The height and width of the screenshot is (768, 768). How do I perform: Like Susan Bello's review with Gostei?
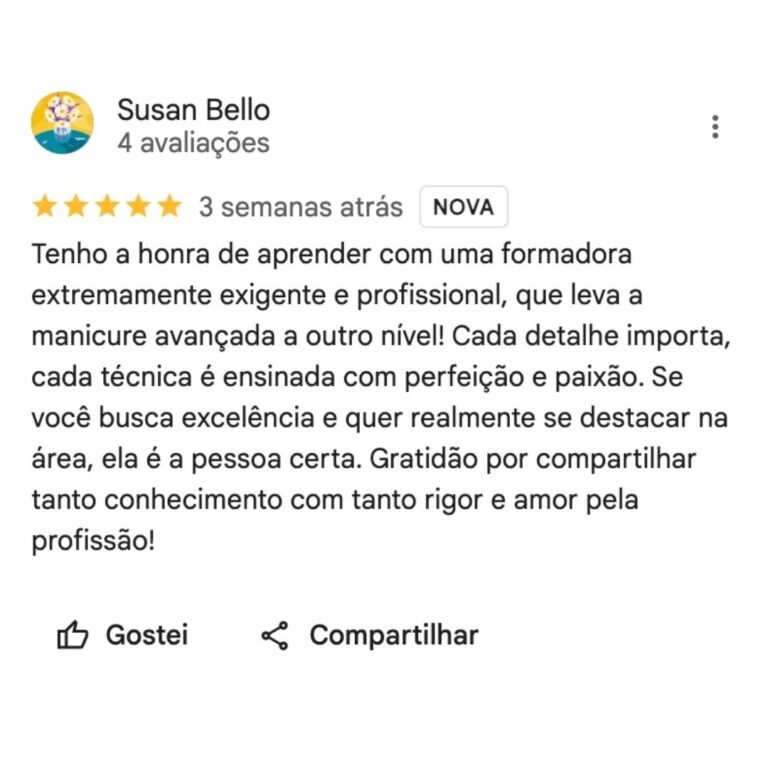pos(123,635)
